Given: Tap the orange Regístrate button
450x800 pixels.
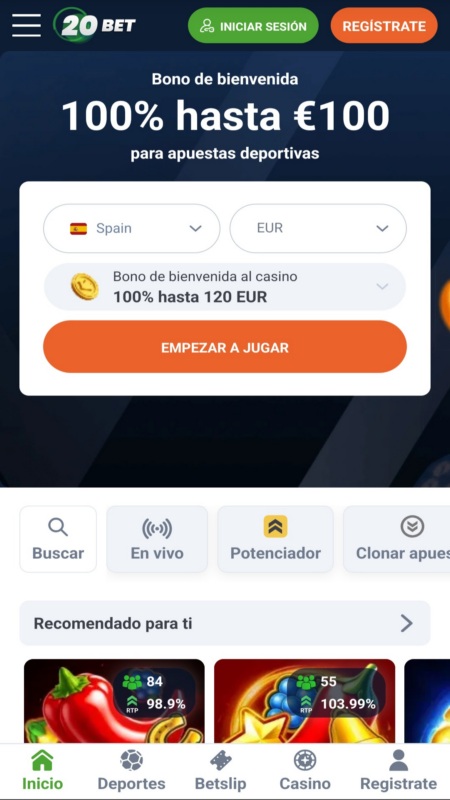Looking at the screenshot, I should click(384, 26).
